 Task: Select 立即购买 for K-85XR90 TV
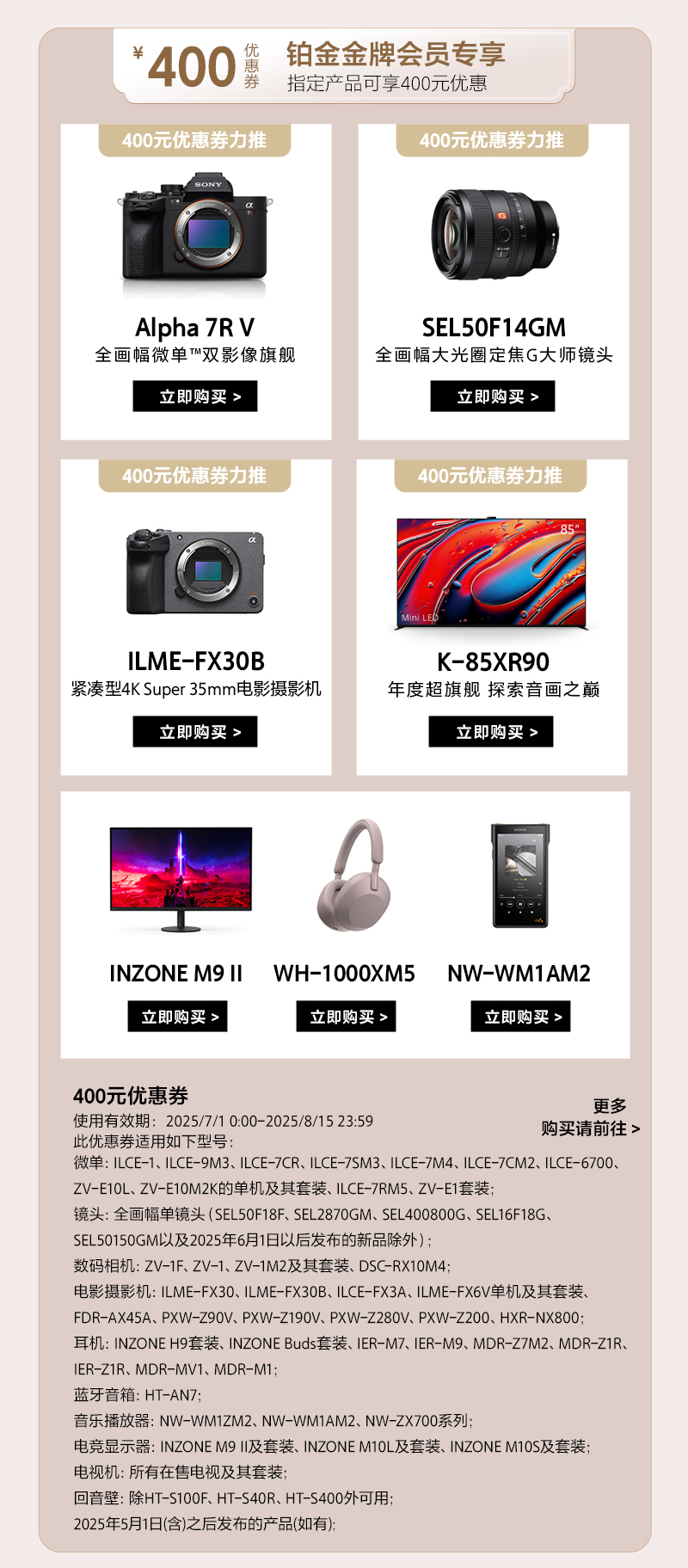(x=491, y=732)
